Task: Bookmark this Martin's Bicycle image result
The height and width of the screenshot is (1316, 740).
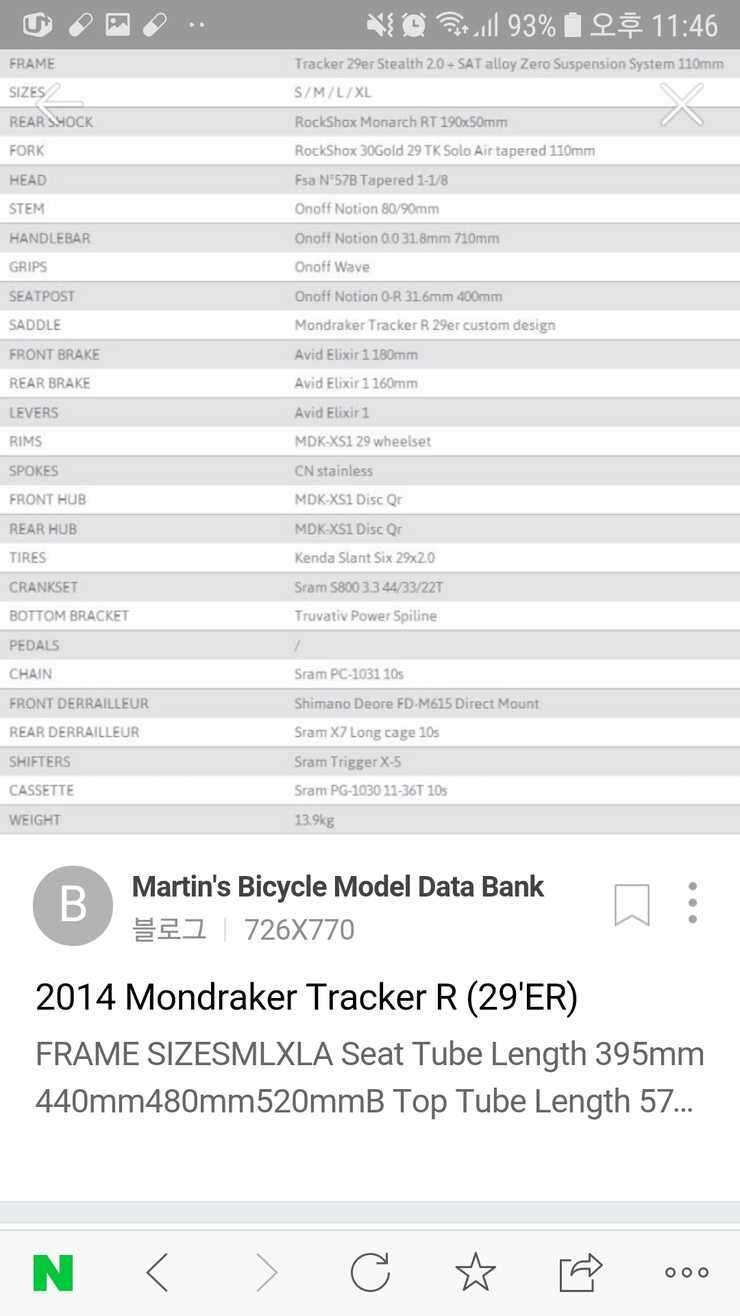Action: click(x=632, y=905)
